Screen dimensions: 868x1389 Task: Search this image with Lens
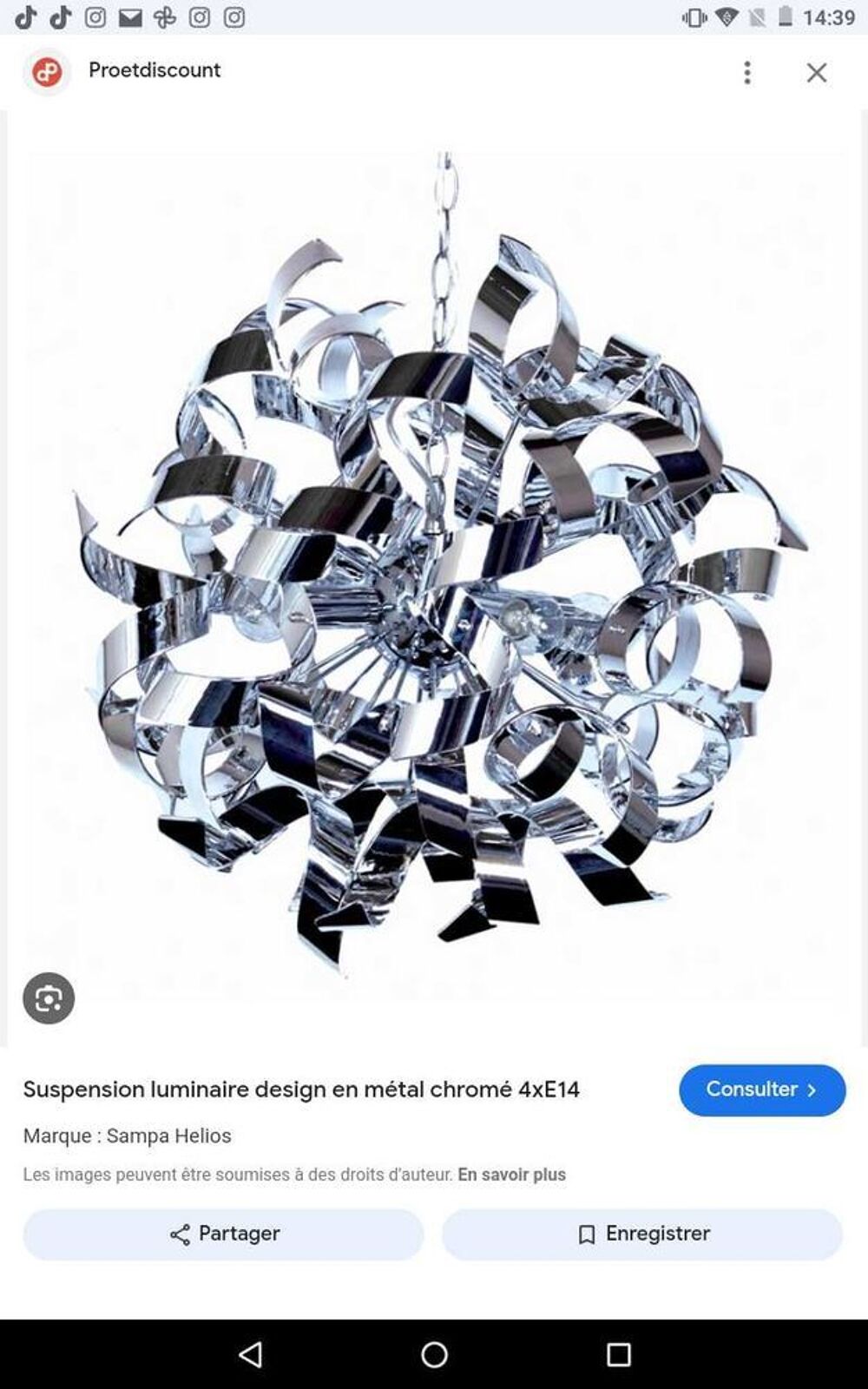49,998
